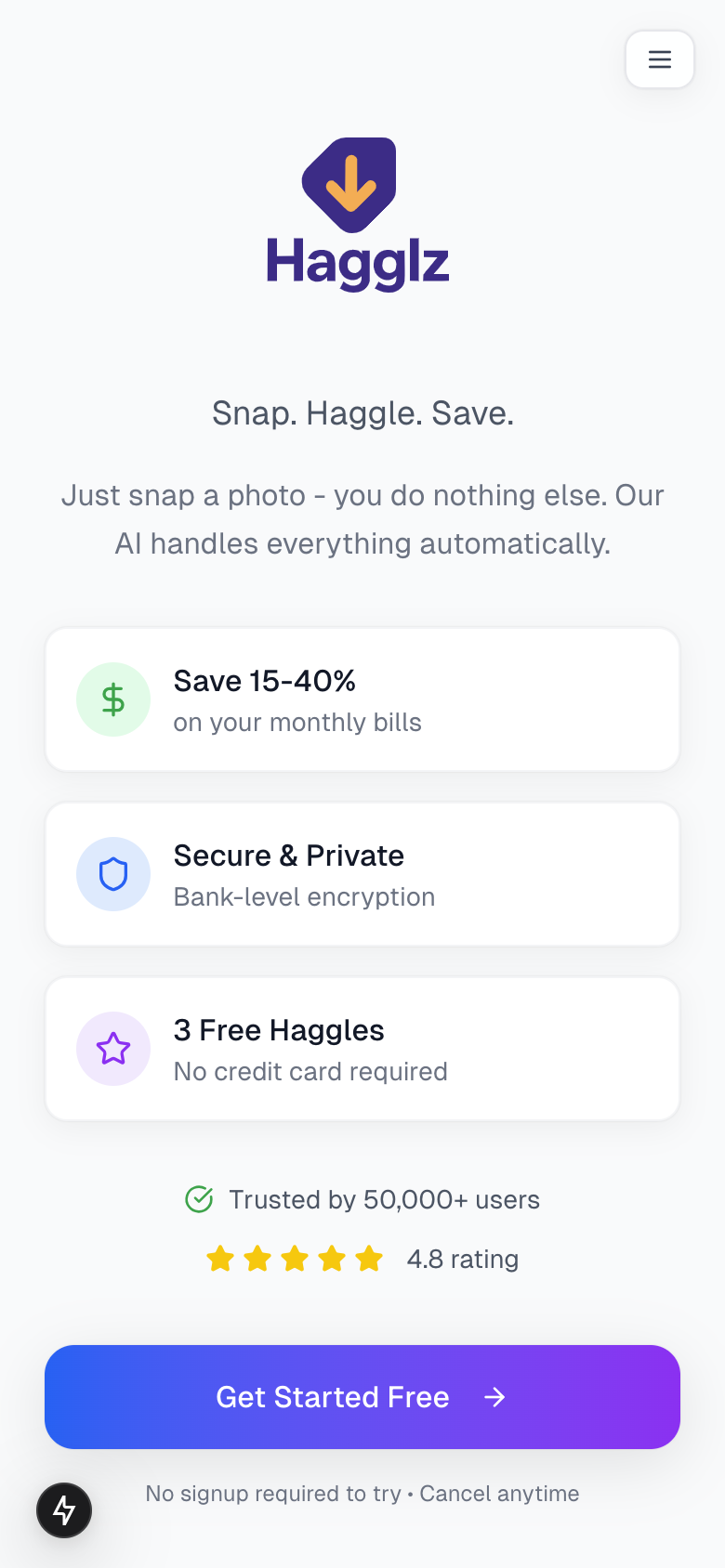
Task: Click the Secure & Private card
Action: click(362, 874)
